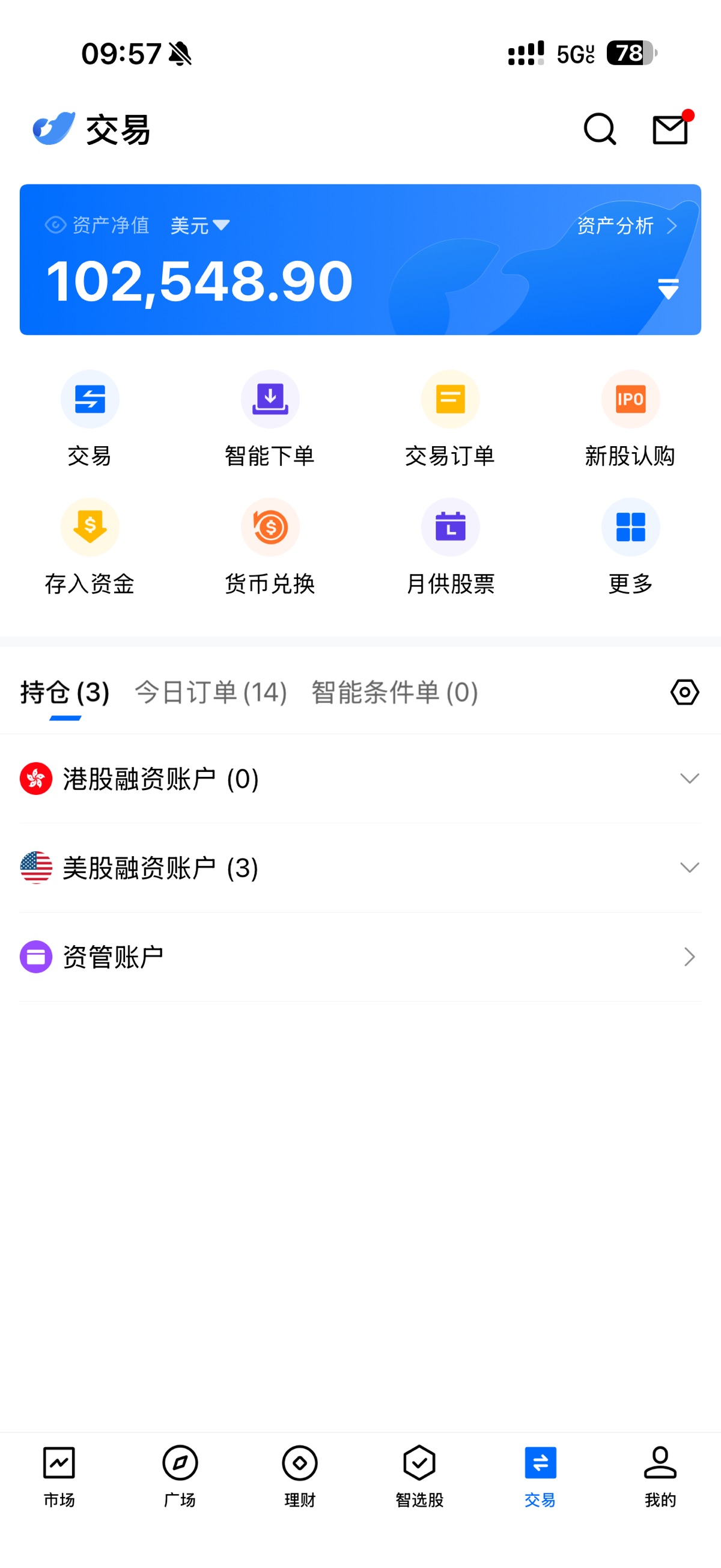Switch to 智能条件单 (0) tab

pos(394,693)
